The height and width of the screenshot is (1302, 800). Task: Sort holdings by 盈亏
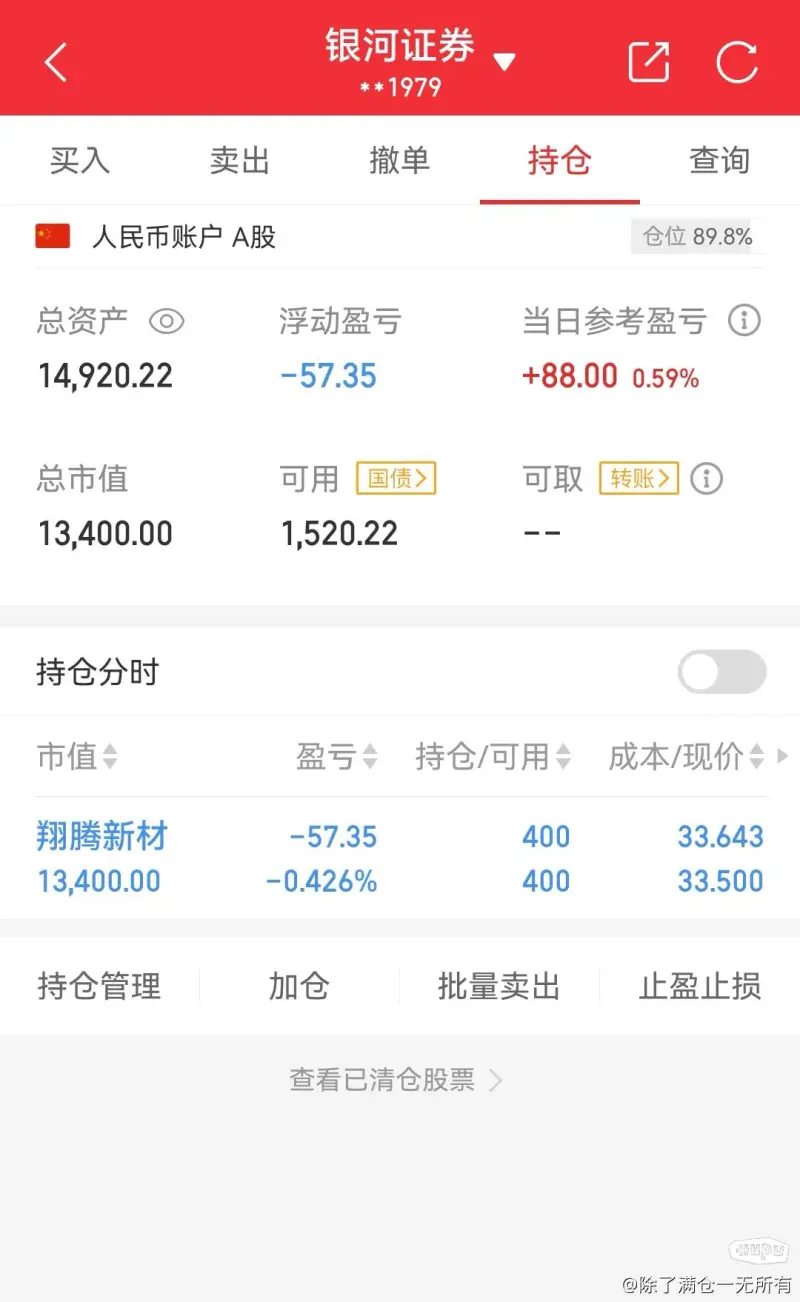pyautogui.click(x=337, y=757)
